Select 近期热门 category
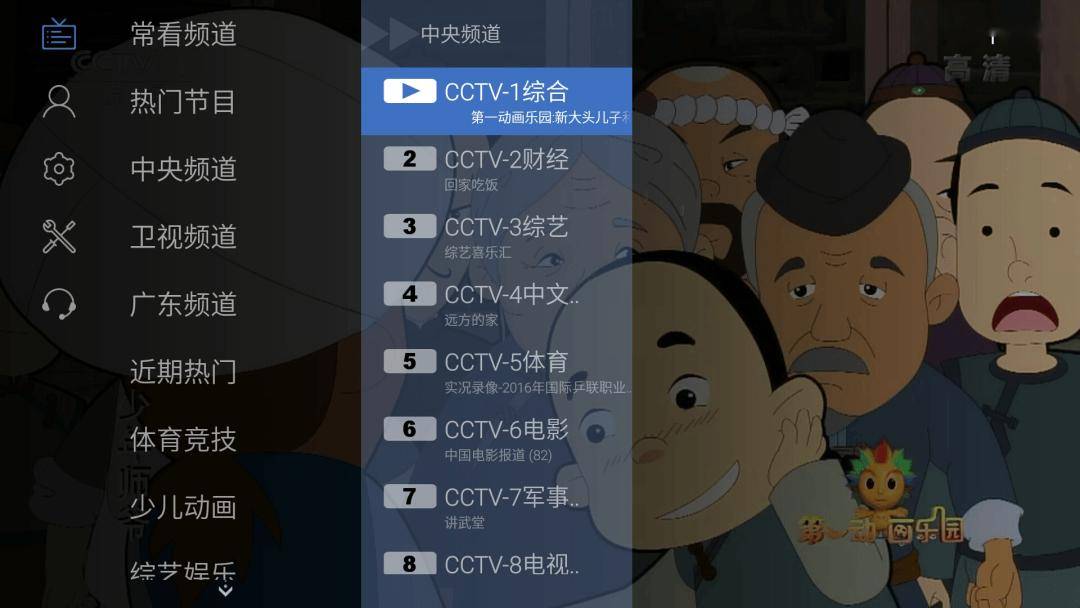 (183, 372)
